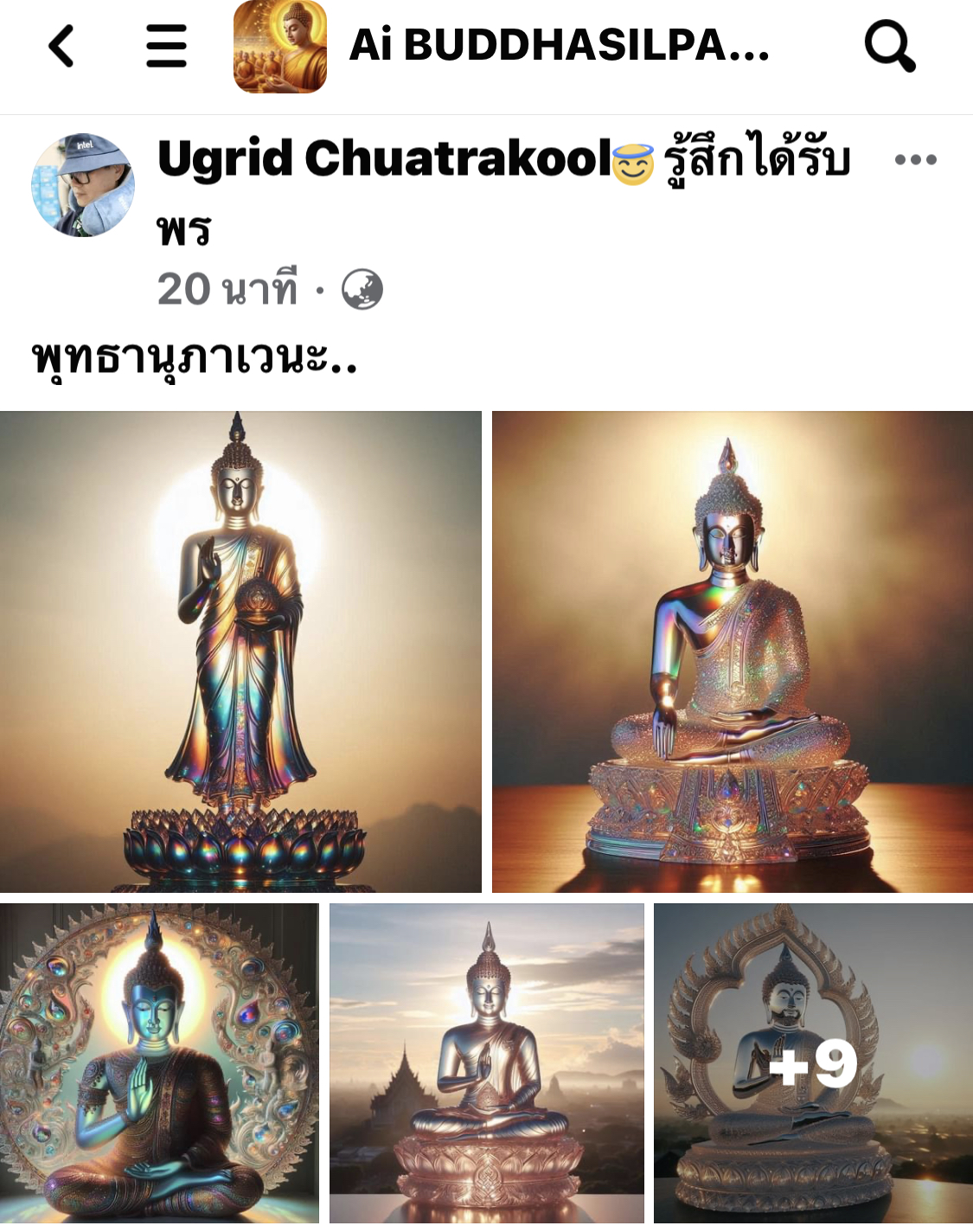
Task: Open the blue-faced Buddha with ornate halo photo
Action: [159, 1062]
